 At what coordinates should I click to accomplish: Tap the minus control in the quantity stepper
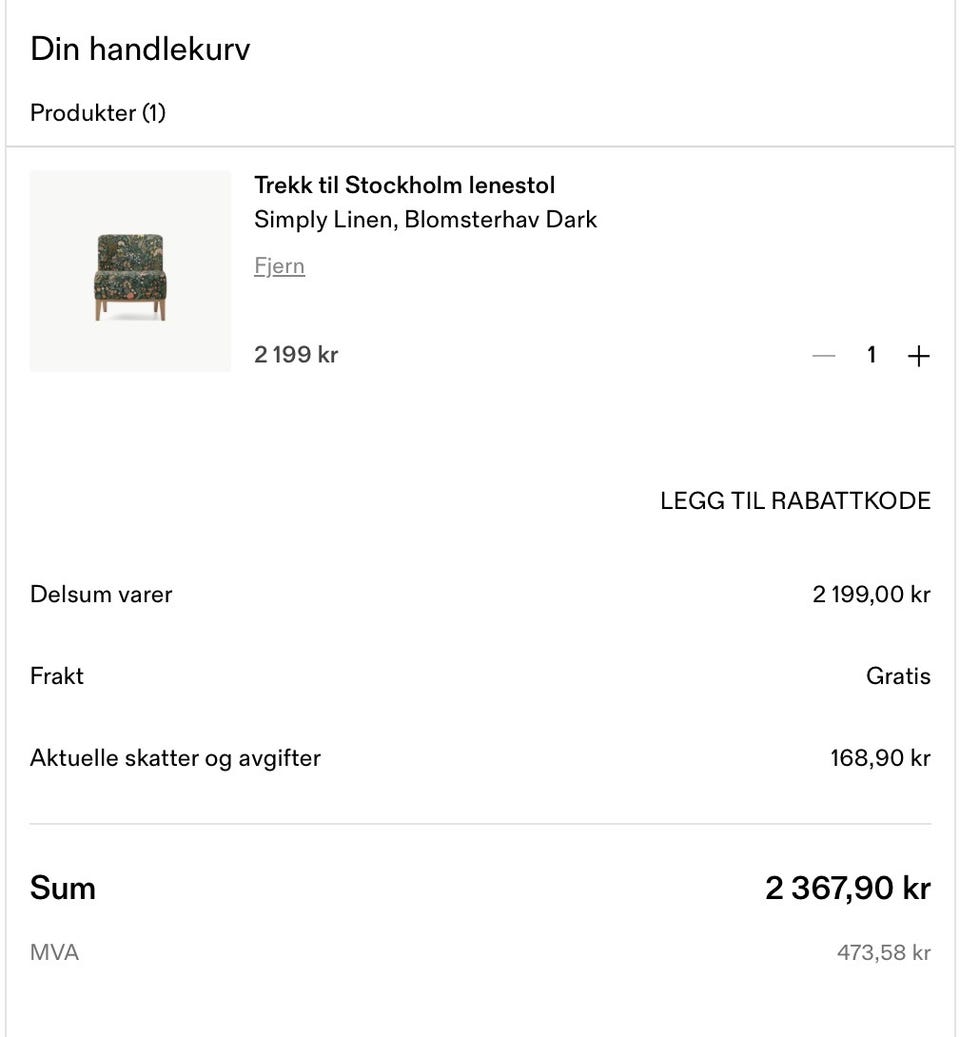coord(823,354)
